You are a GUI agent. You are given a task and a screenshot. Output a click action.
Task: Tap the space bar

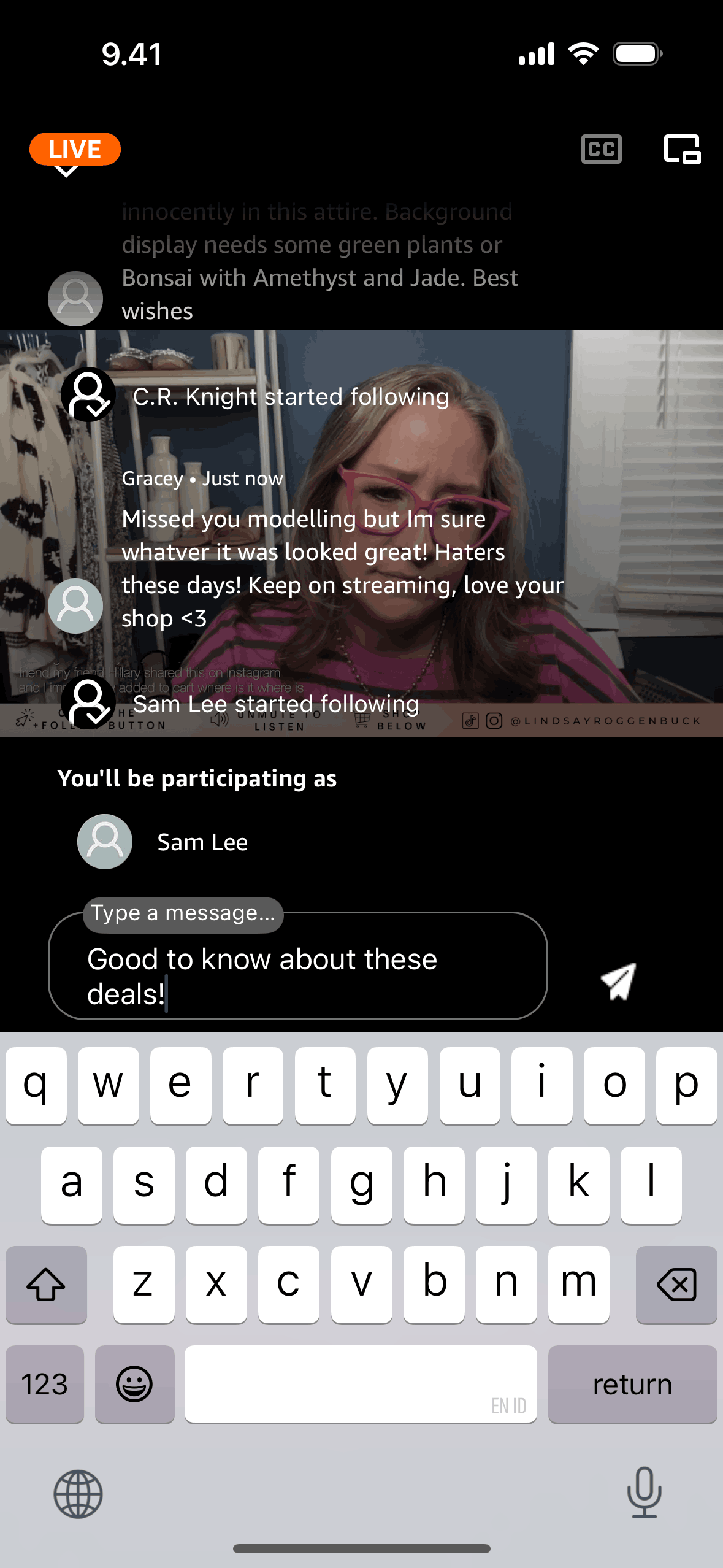361,1384
